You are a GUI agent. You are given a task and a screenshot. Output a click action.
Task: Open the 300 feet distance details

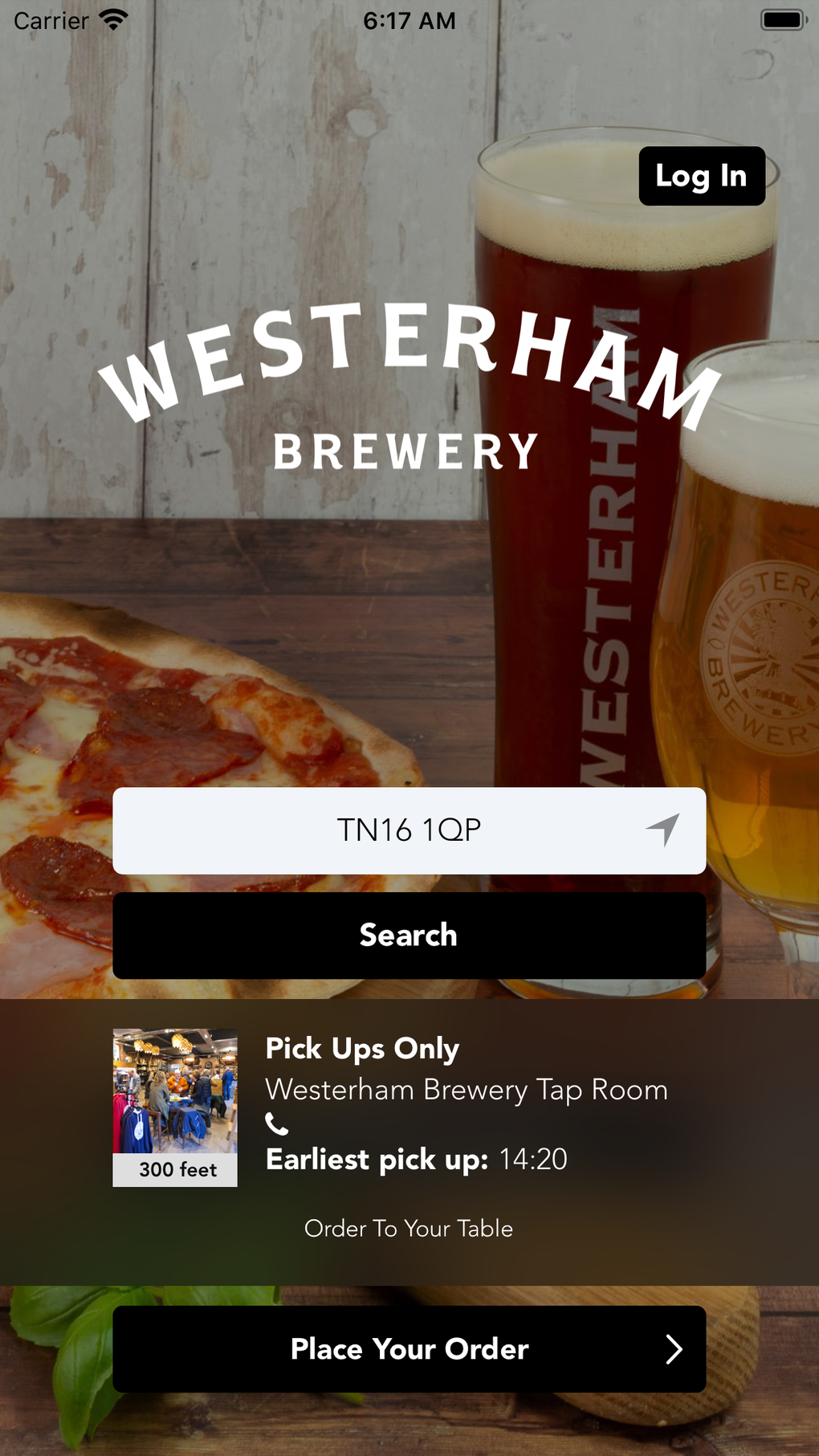pos(175,1170)
